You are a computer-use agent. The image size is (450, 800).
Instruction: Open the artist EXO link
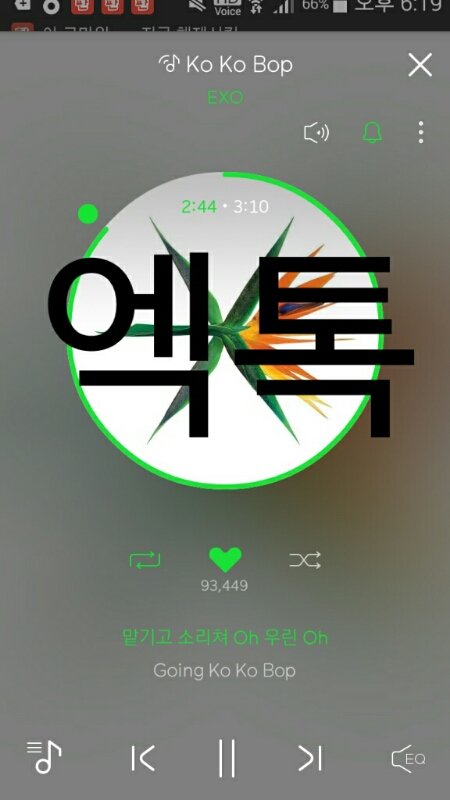tap(225, 97)
